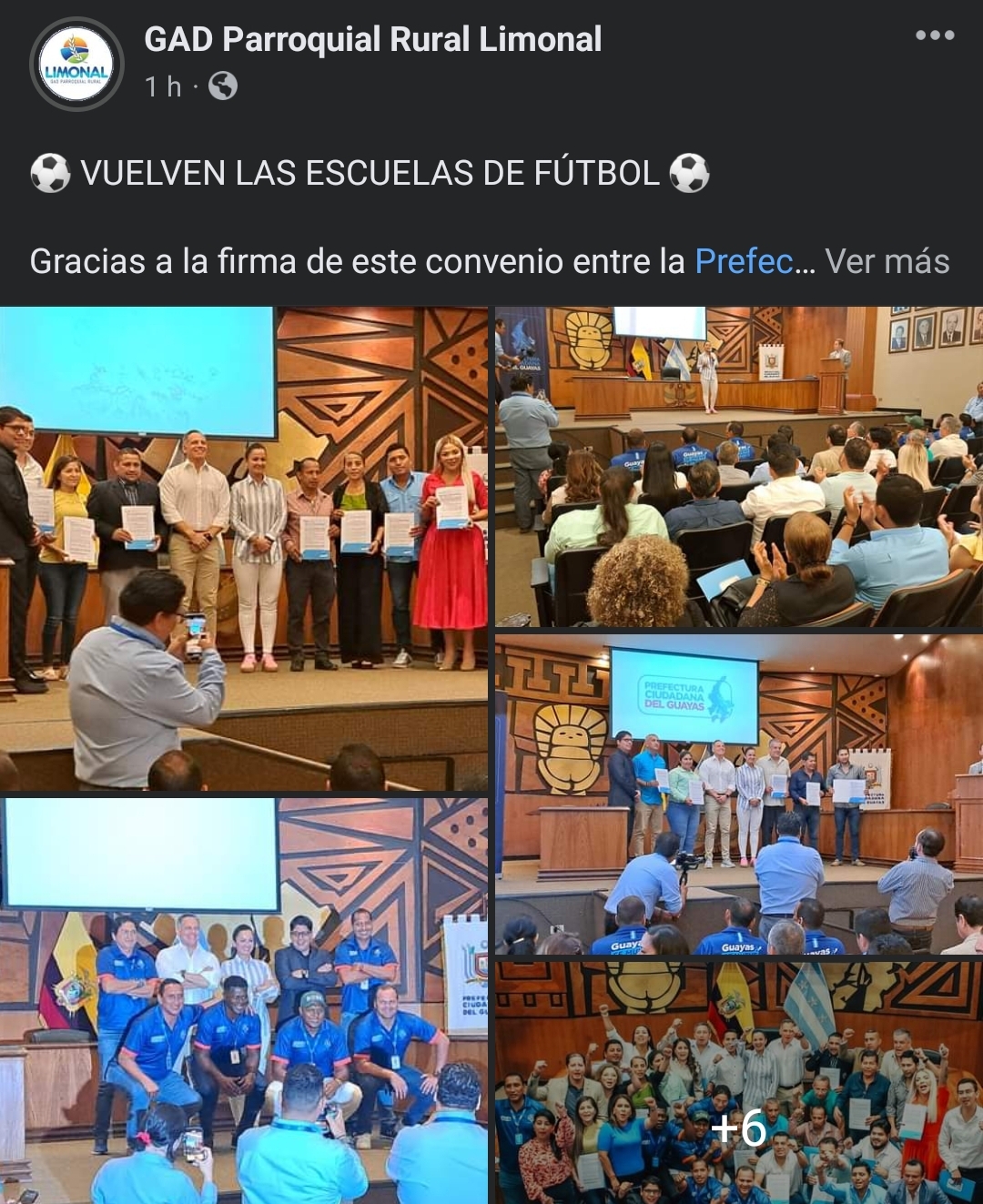983x1204 pixels.
Task: Open the photo with the Prefectura Ciudadana del Guayas screen
Action: click(x=738, y=794)
